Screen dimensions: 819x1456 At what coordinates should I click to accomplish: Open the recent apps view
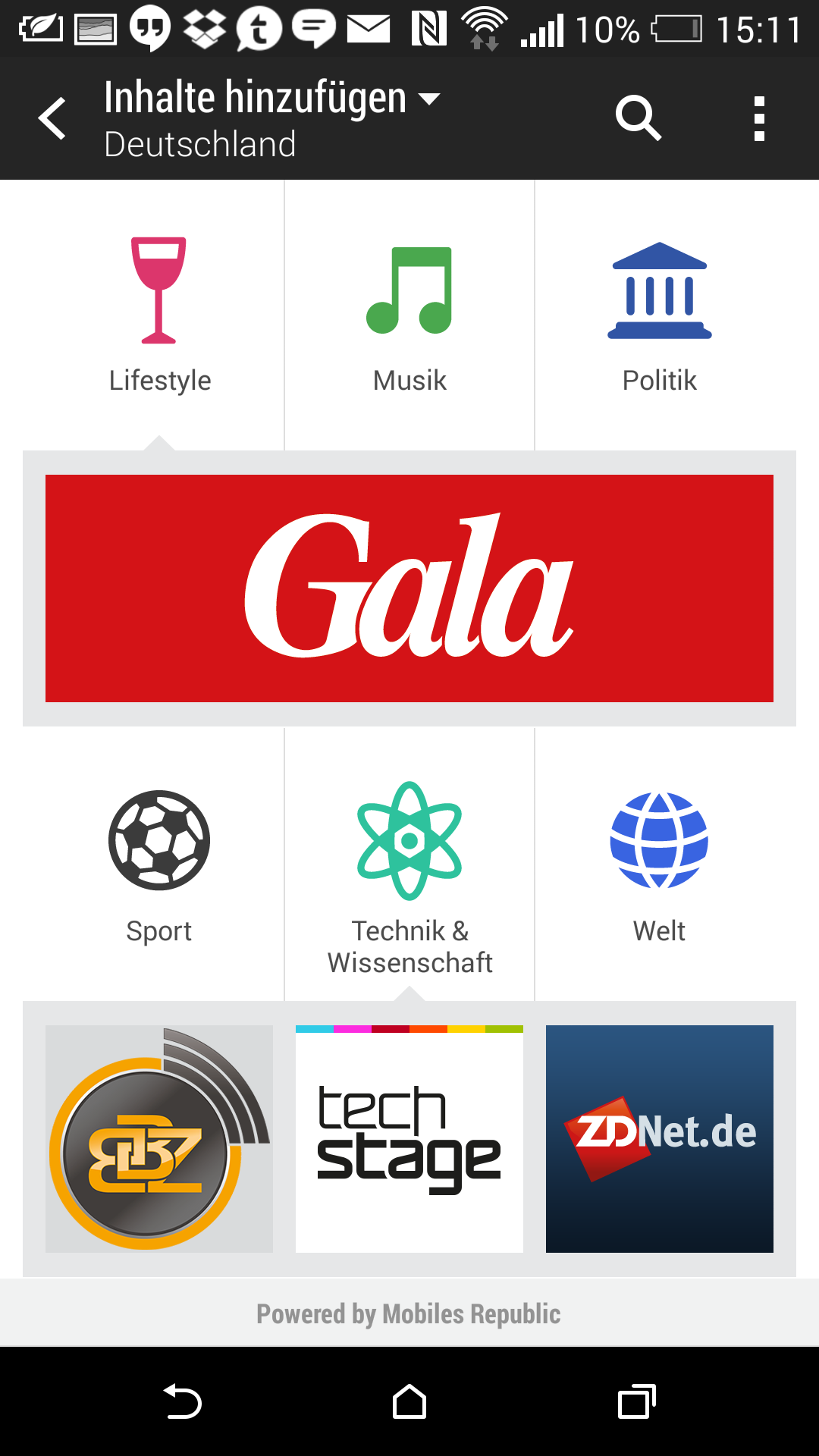coord(637,1401)
